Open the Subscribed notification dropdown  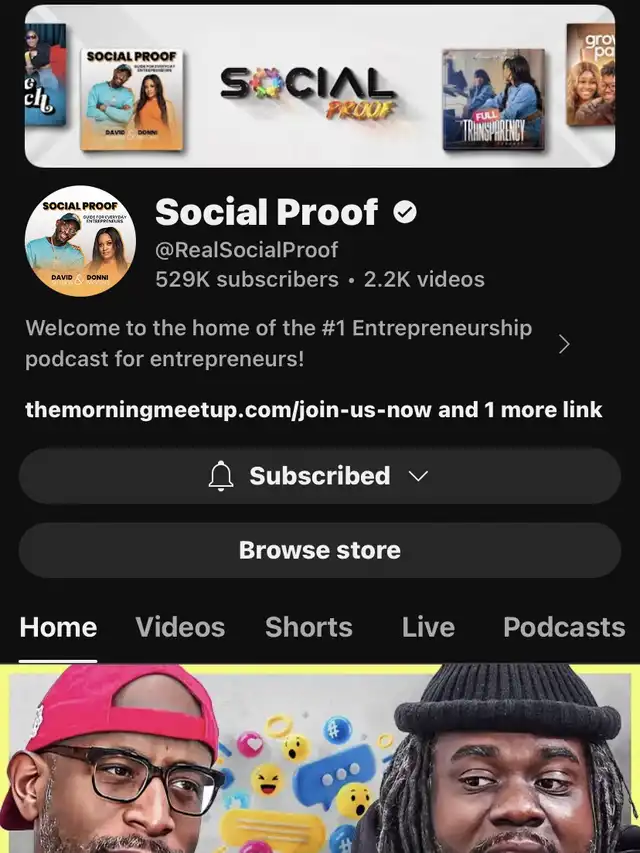tap(319, 476)
